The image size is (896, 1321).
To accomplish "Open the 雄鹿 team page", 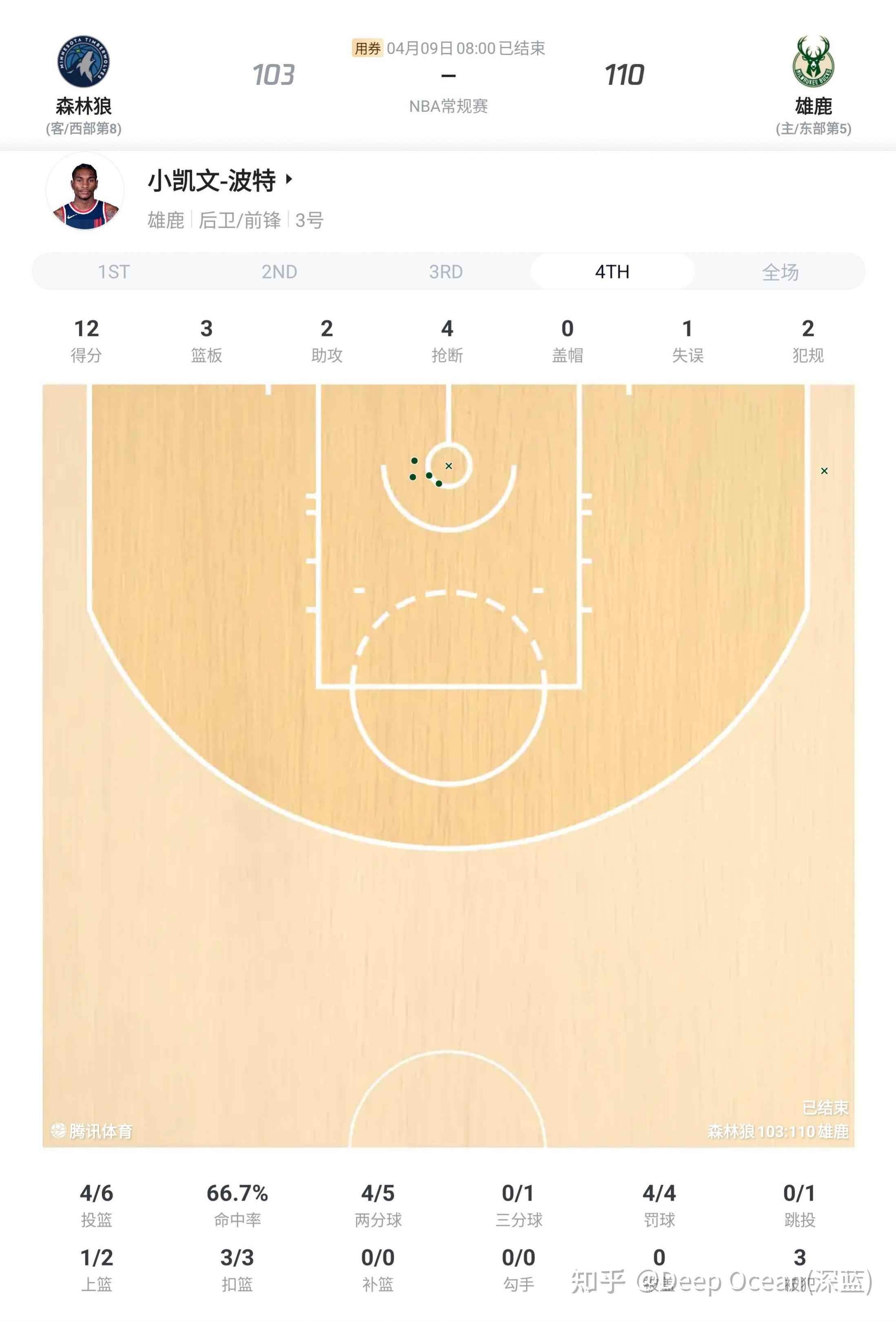I will click(813, 62).
